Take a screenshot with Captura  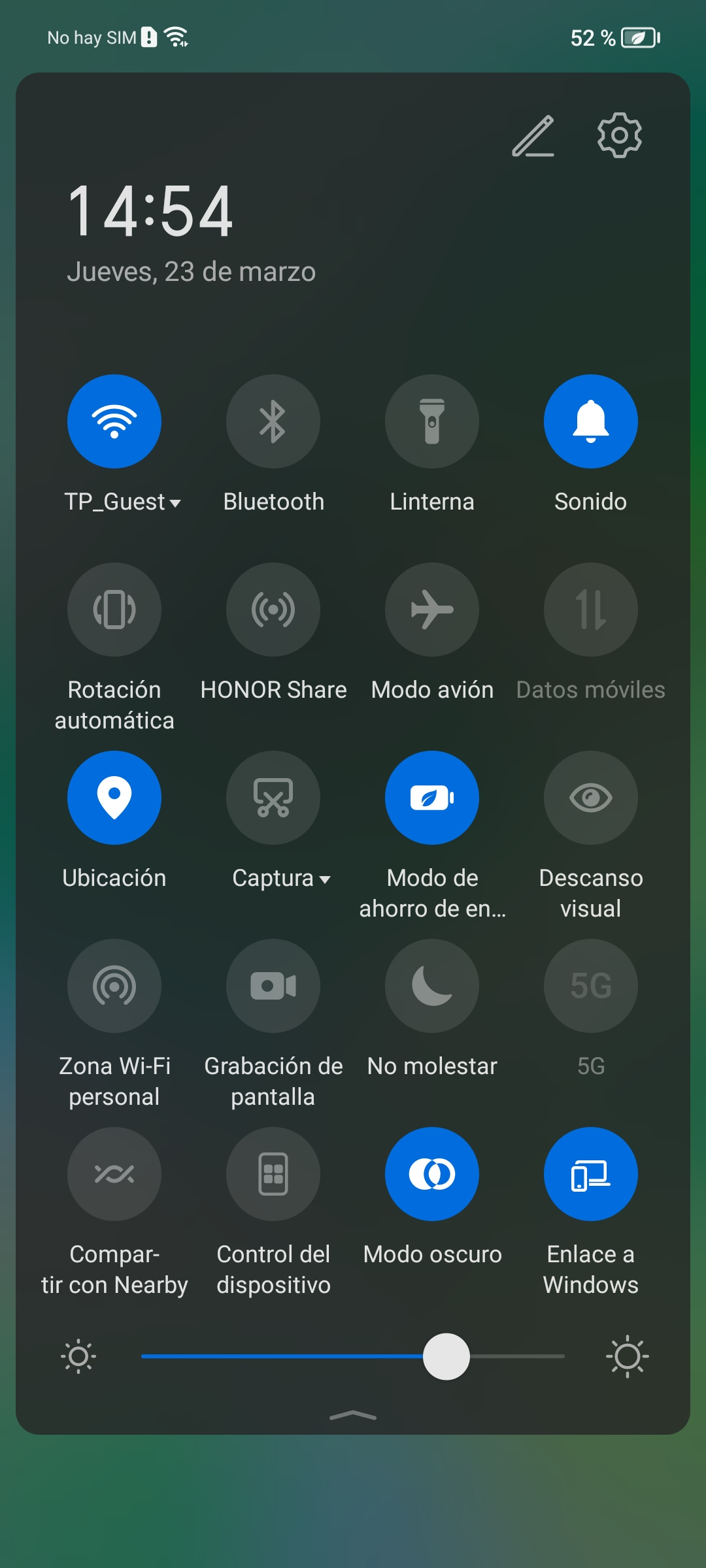coord(273,798)
